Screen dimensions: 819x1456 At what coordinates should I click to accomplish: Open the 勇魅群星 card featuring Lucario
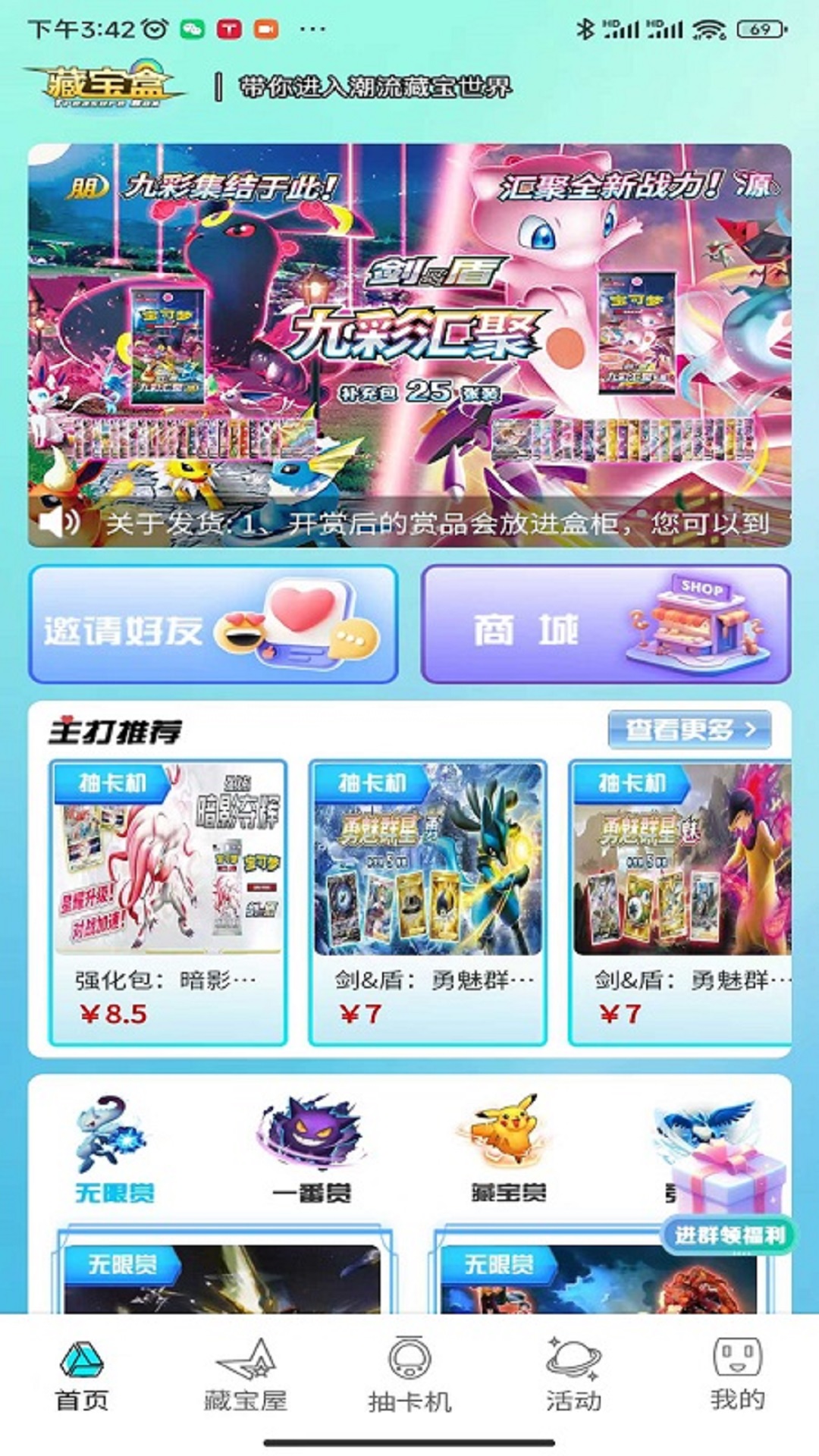coord(427,902)
